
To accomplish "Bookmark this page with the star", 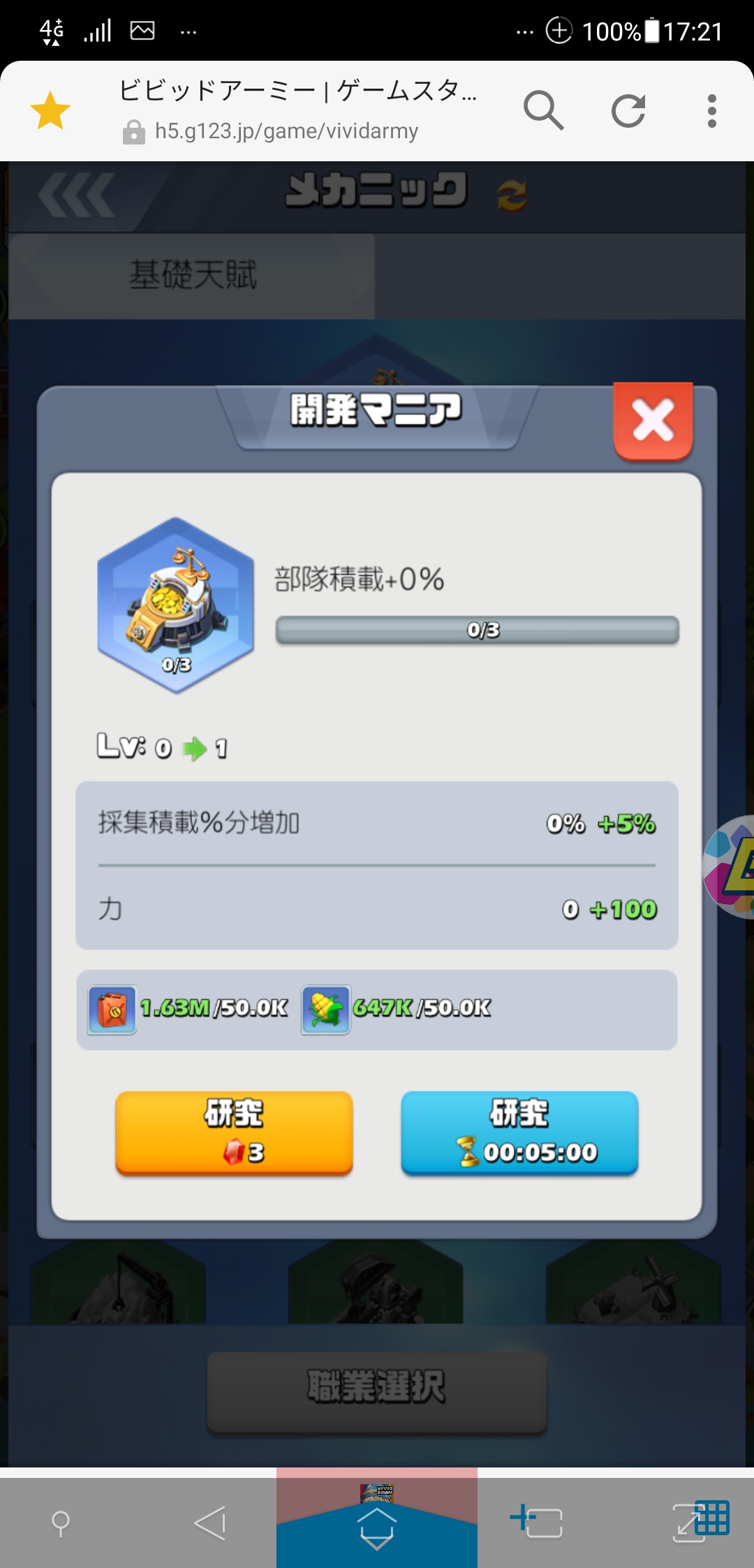I will pos(50,111).
